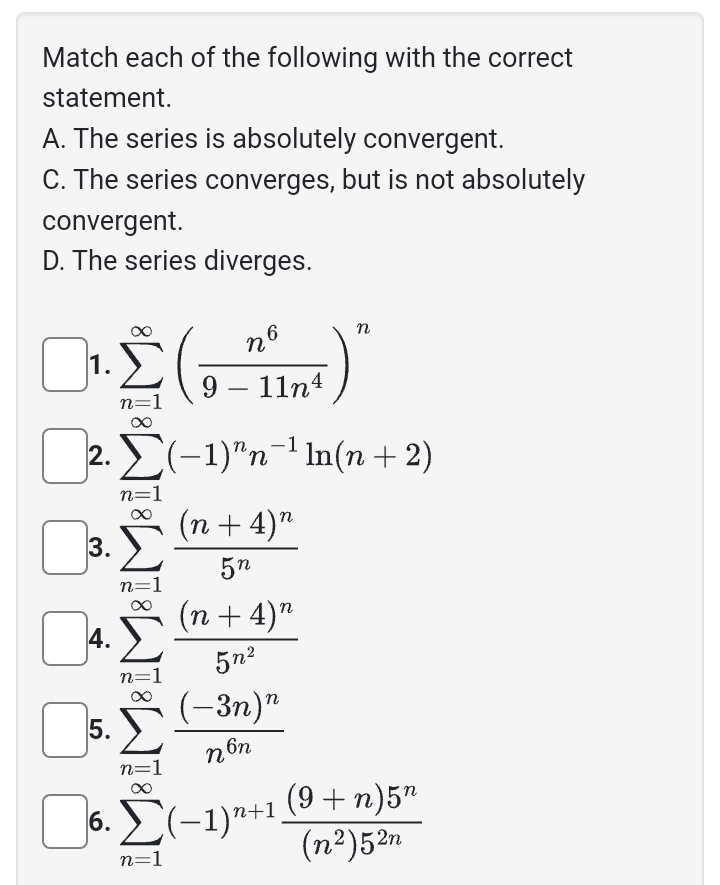
Task: Click the answer box for series 3
Action: [x=64, y=548]
